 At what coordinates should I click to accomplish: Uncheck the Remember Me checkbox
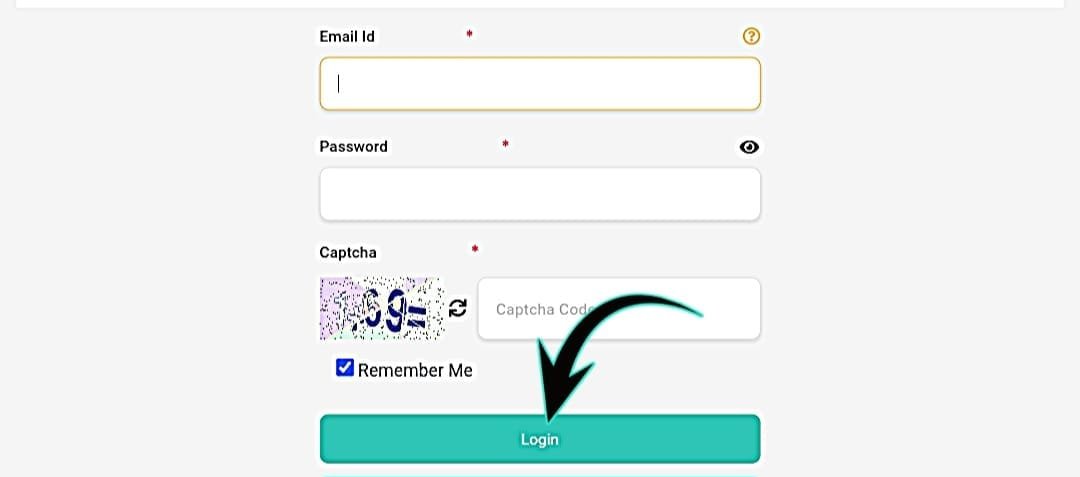click(345, 368)
